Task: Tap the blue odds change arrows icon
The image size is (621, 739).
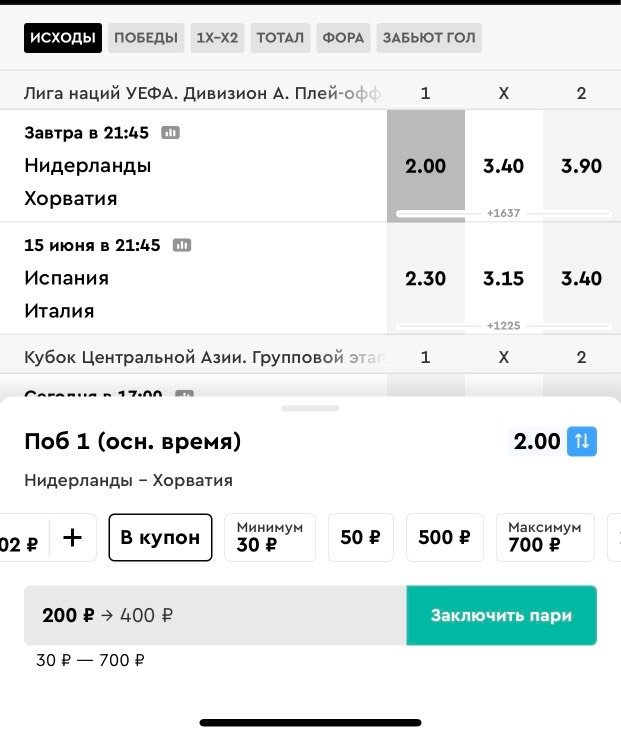Action: (x=582, y=441)
